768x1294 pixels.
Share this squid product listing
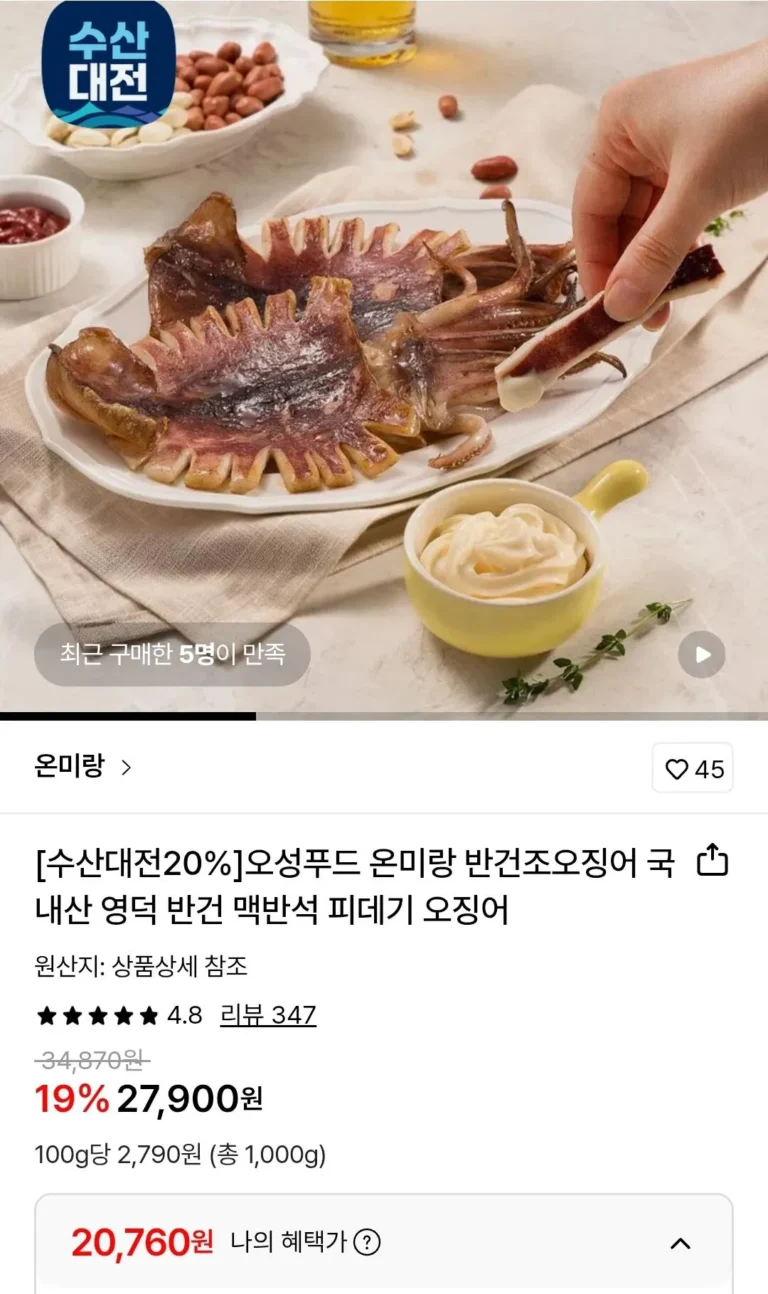tap(711, 861)
